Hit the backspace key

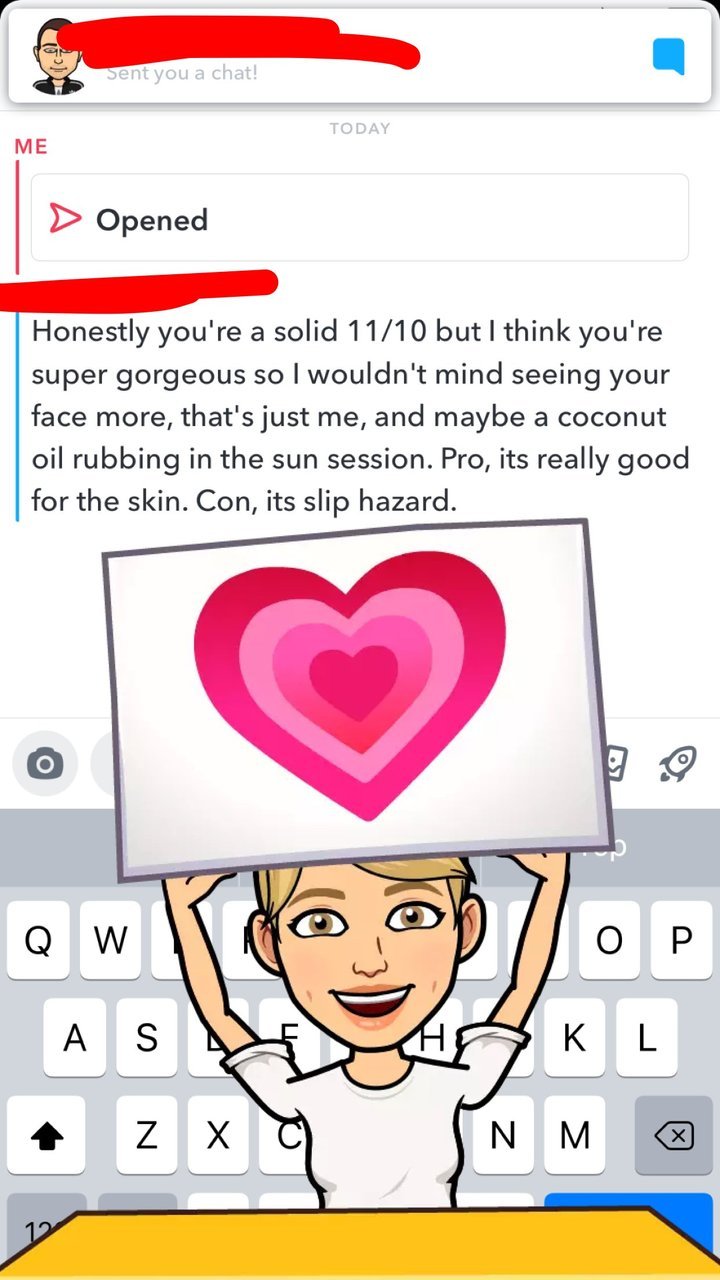pos(673,1135)
